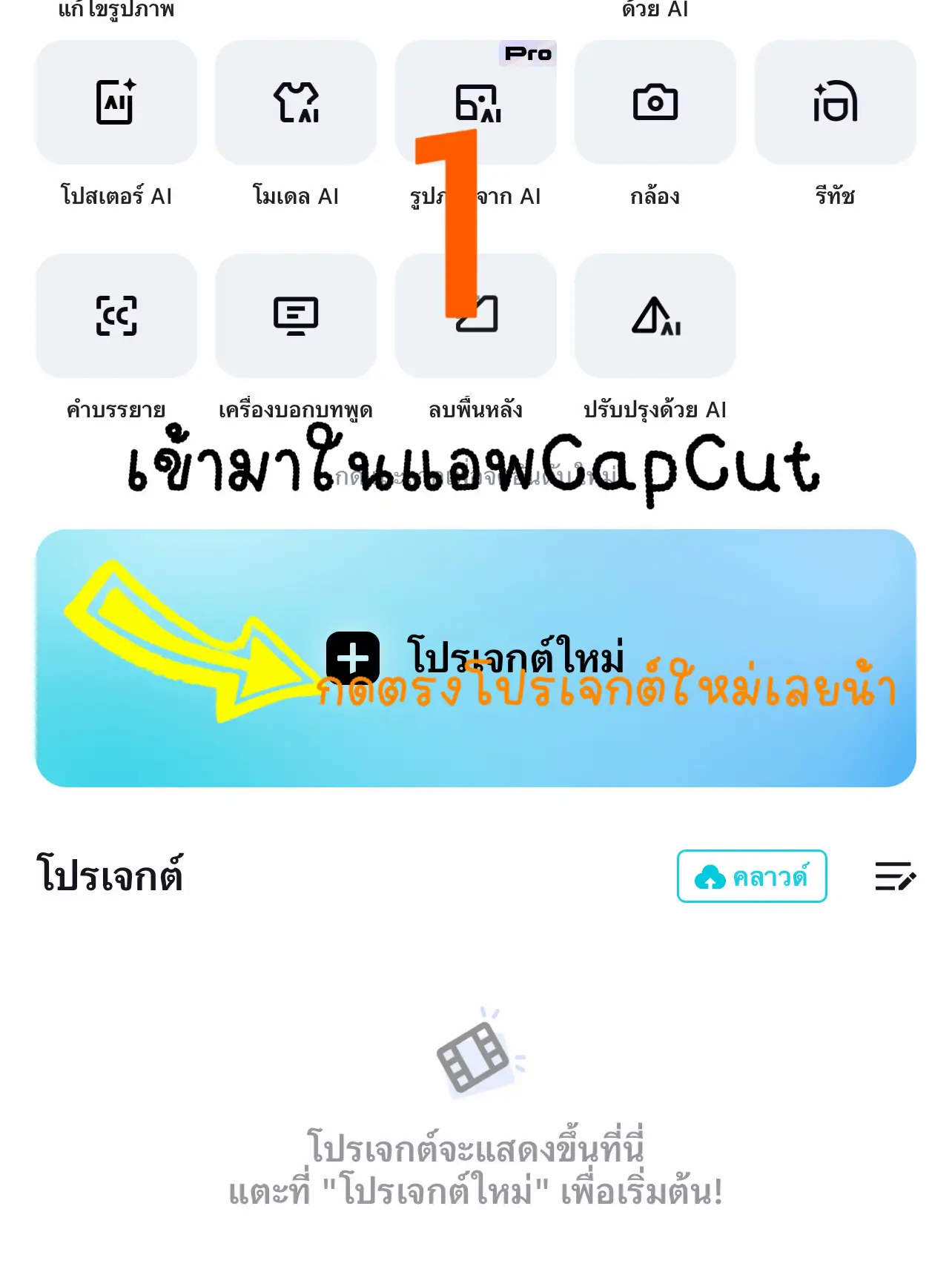Use the ลบพื้นหลัง background remover
Image resolution: width=952 pixels, height=1272 pixels.
point(475,316)
